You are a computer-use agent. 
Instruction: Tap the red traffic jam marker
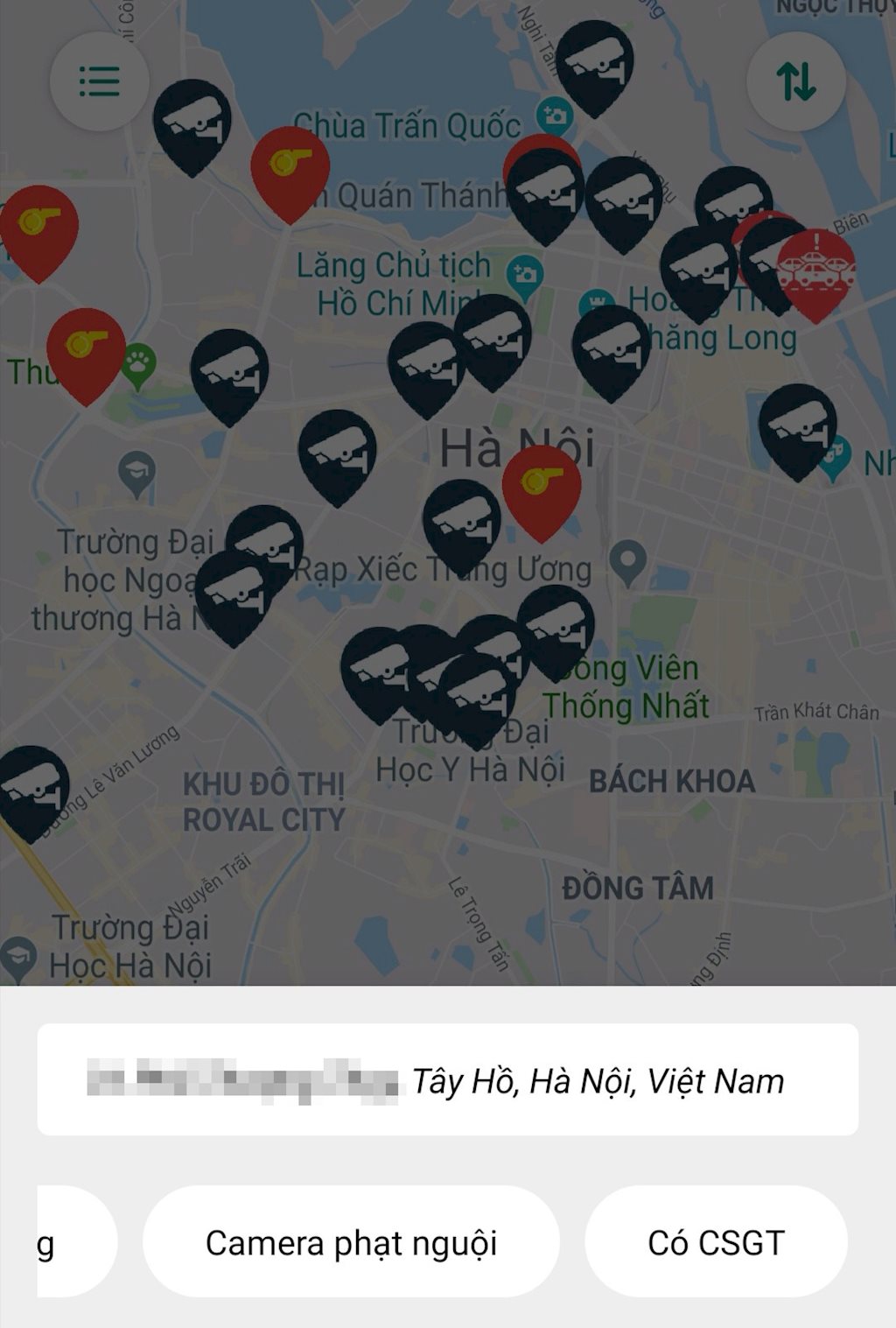pos(816,269)
